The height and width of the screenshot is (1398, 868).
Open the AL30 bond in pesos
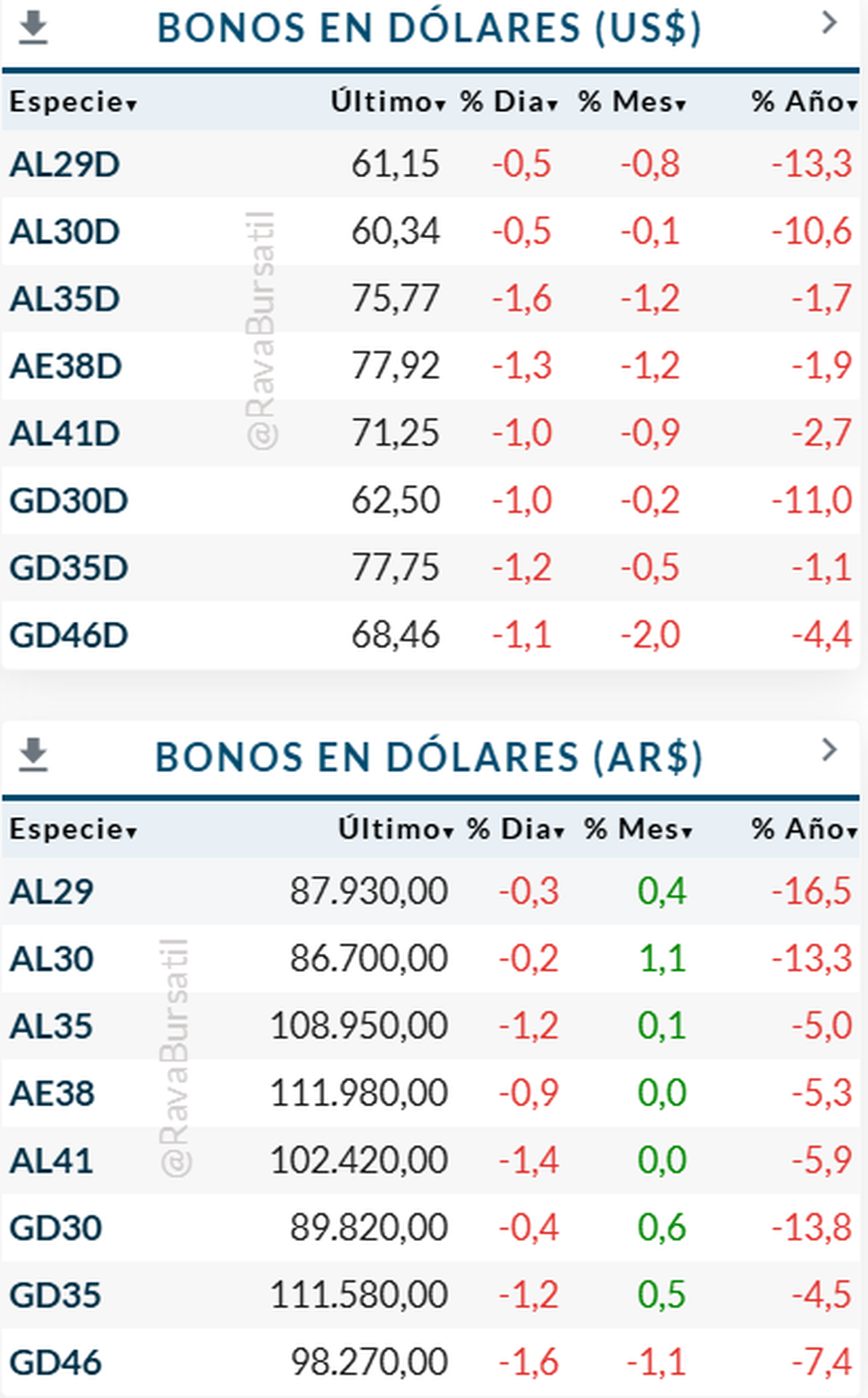[x=51, y=959]
